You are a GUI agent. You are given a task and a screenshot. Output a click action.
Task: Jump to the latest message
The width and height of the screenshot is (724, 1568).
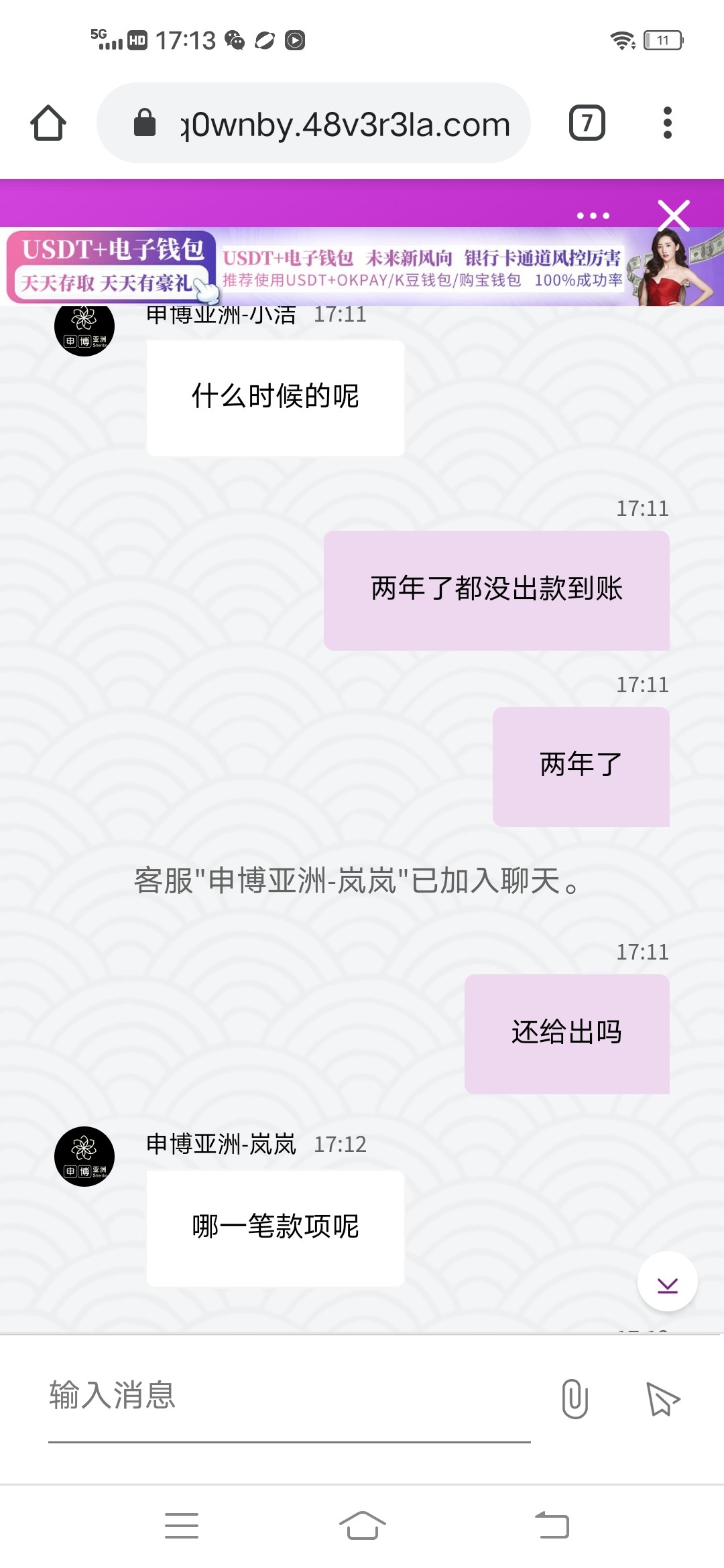(667, 1281)
